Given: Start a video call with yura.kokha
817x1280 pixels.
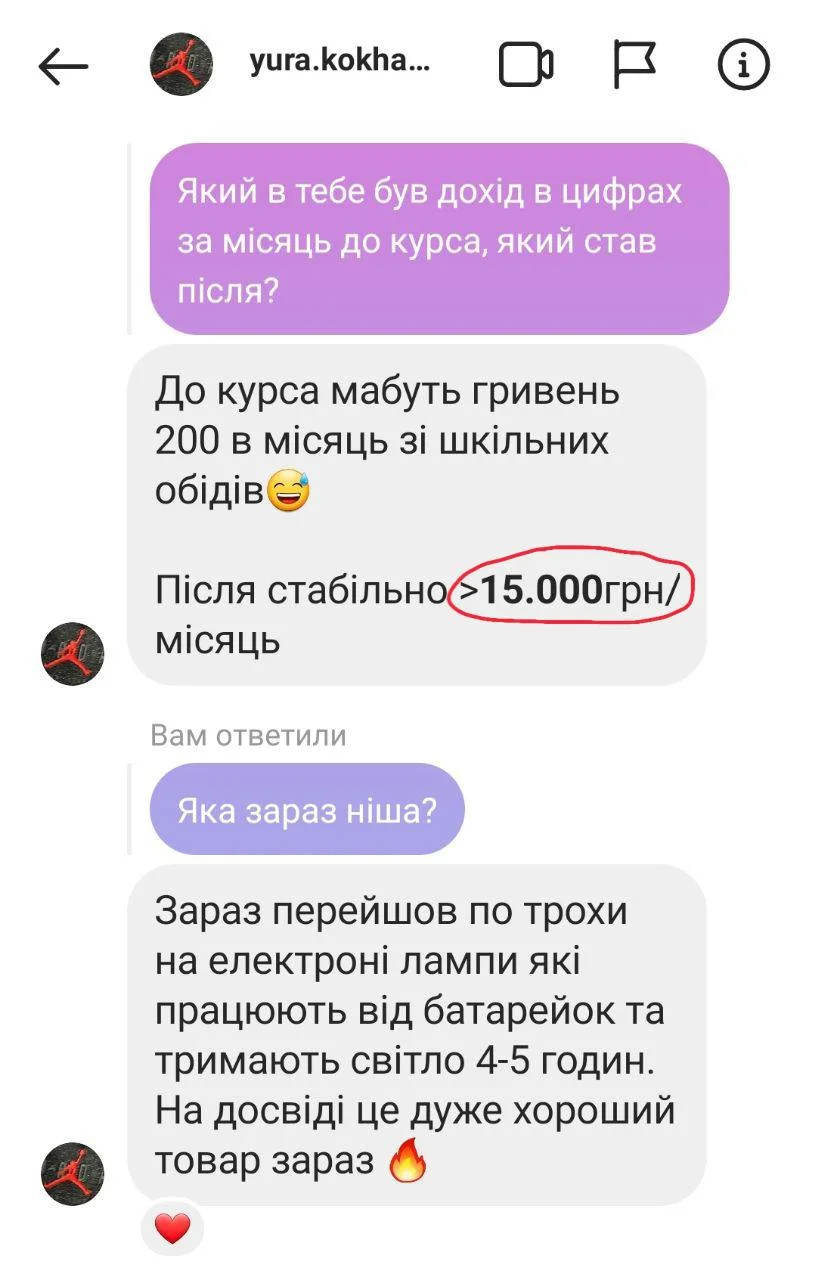Looking at the screenshot, I should [526, 66].
